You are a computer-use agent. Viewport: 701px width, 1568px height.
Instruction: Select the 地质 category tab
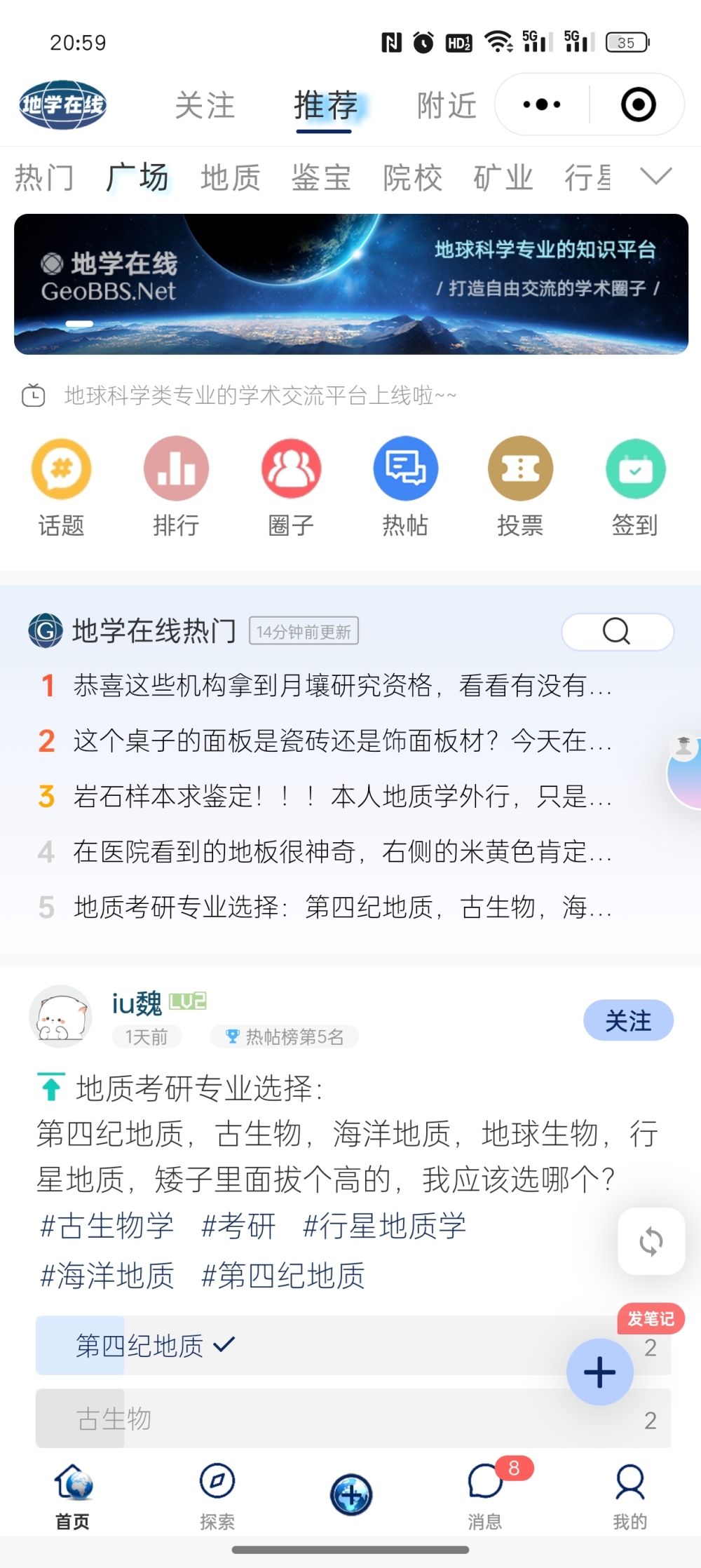point(231,177)
